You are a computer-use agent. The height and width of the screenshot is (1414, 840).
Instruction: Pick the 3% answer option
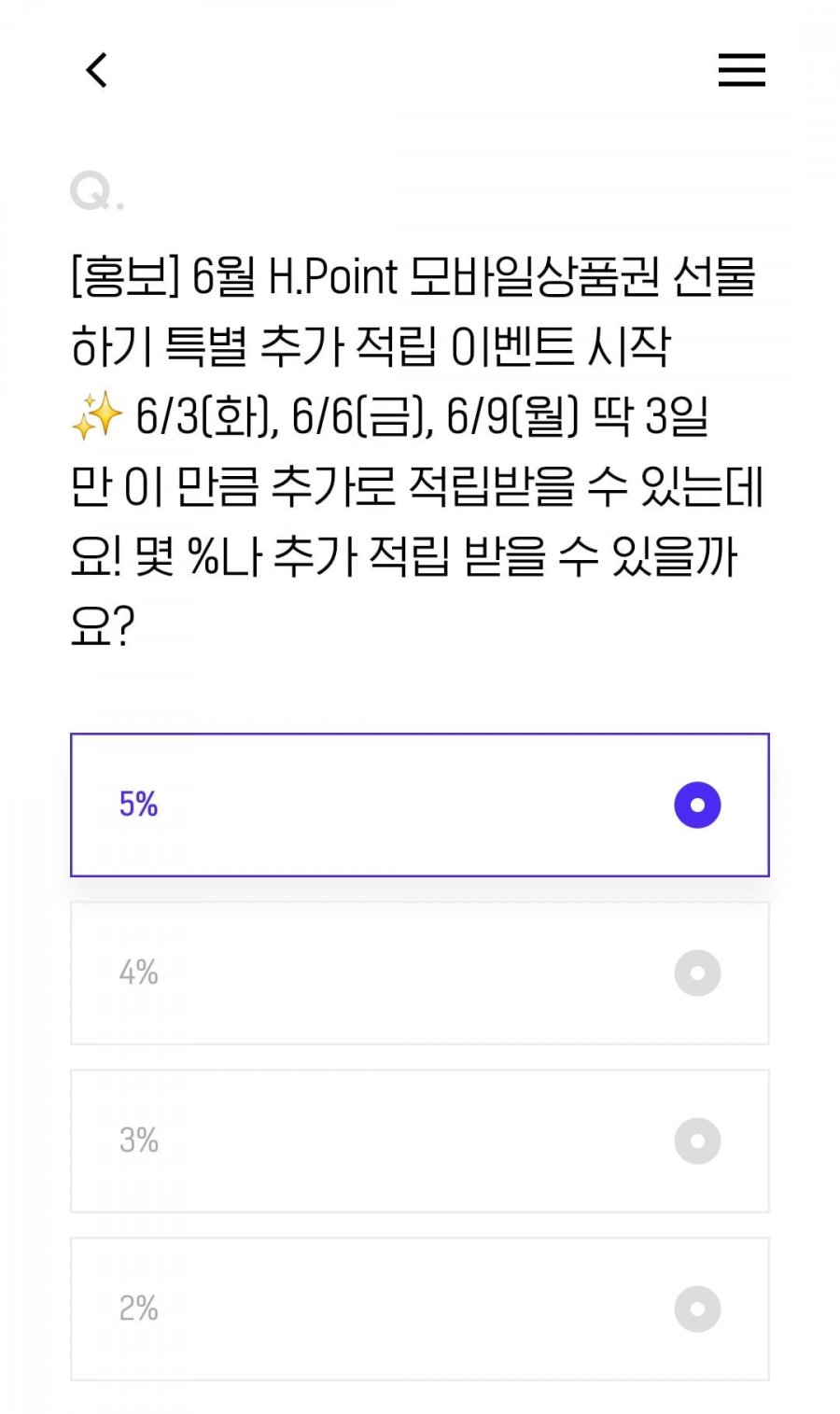(420, 1141)
